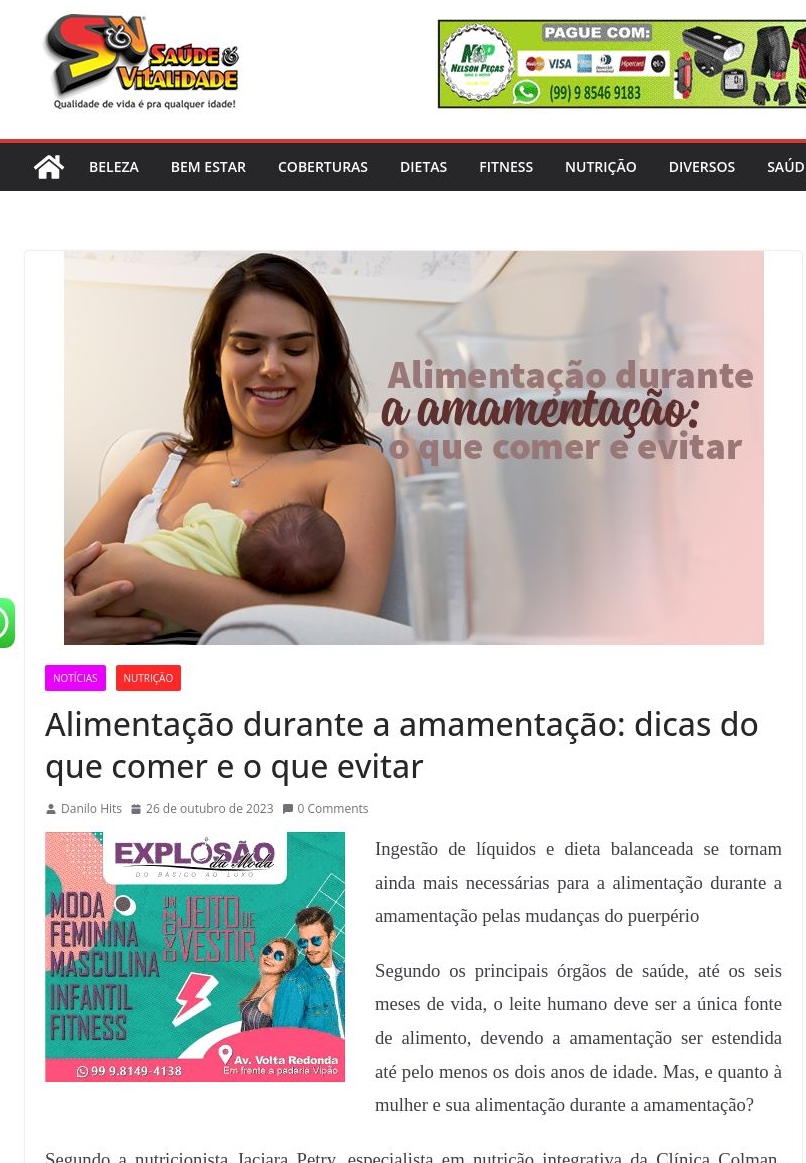Open the Dietas category
Screen dimensions: 806x1163
pyautogui.click(x=423, y=167)
